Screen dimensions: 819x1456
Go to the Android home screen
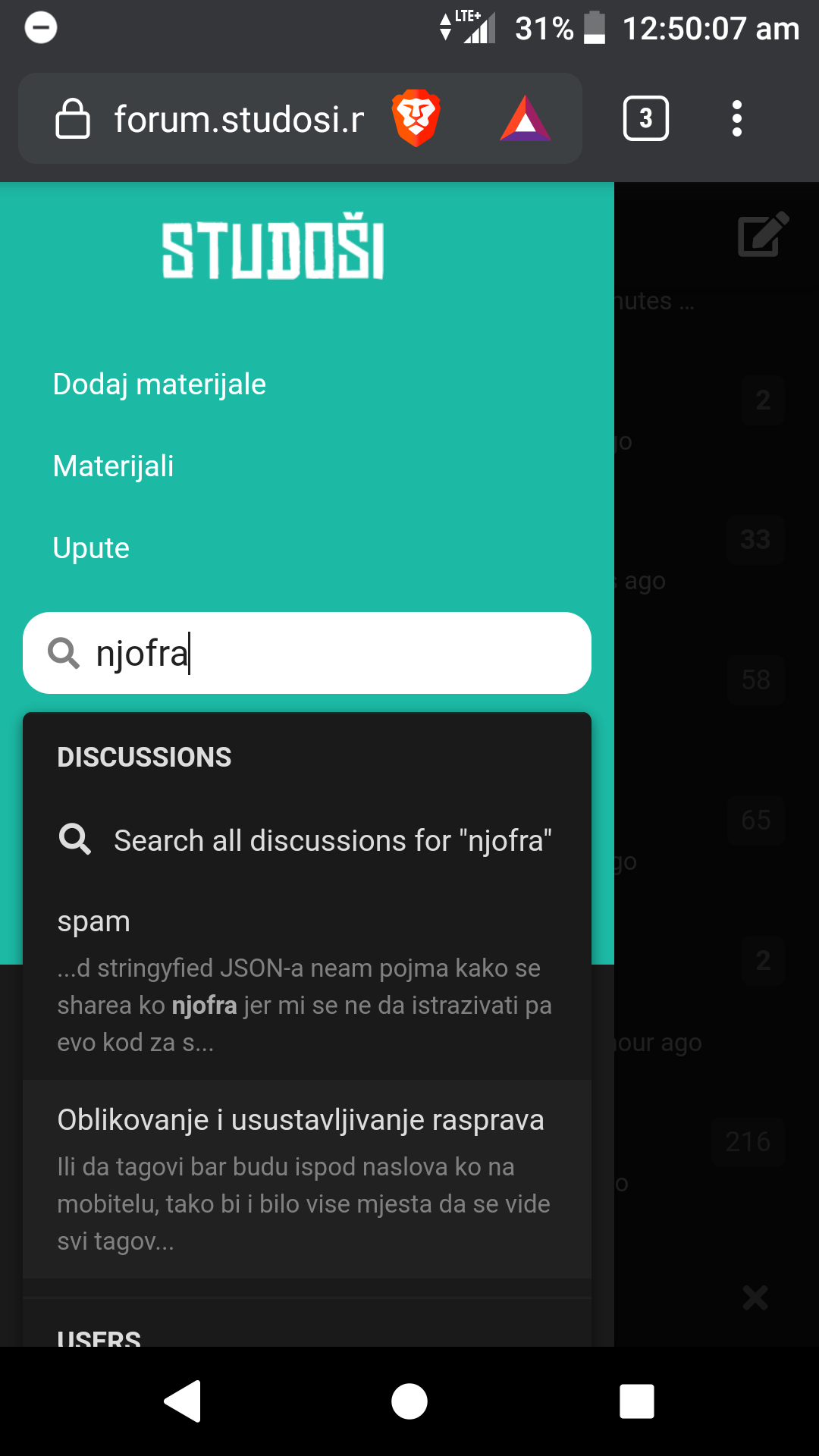pos(409,1401)
